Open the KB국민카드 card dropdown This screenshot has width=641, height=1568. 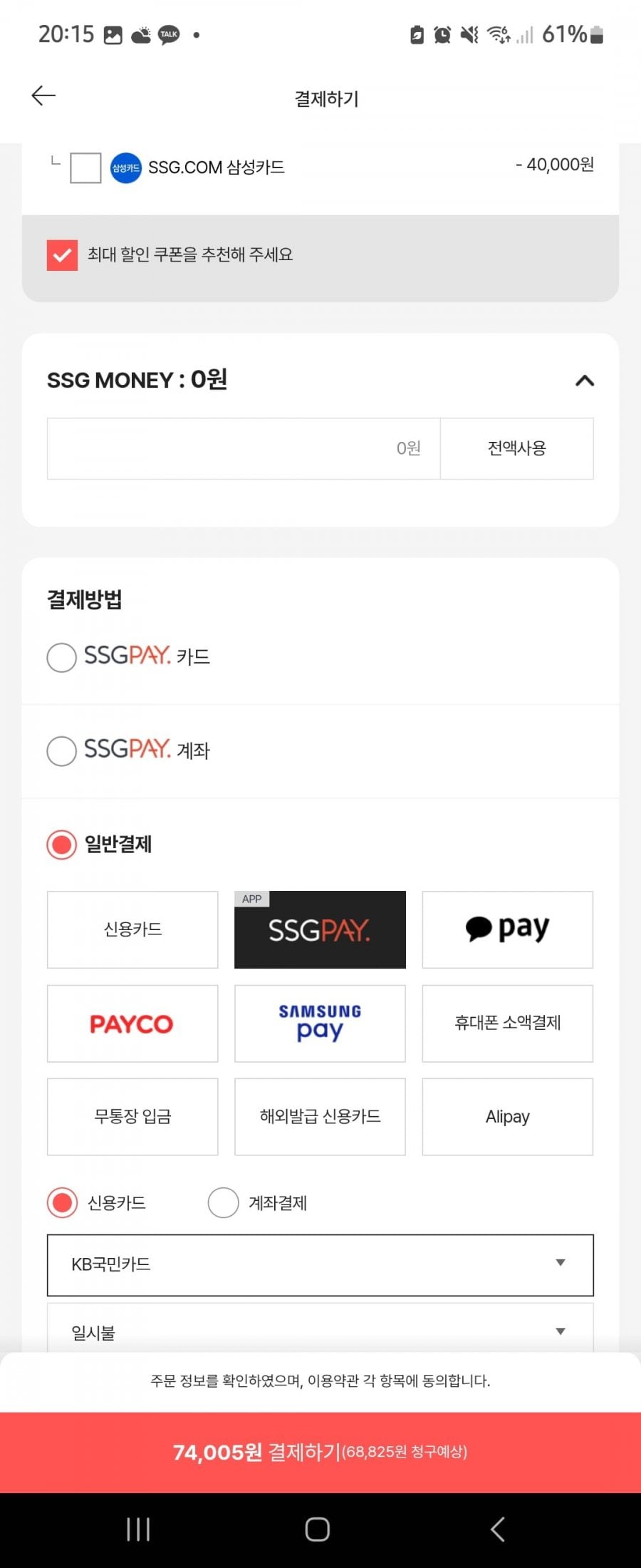click(x=320, y=1265)
